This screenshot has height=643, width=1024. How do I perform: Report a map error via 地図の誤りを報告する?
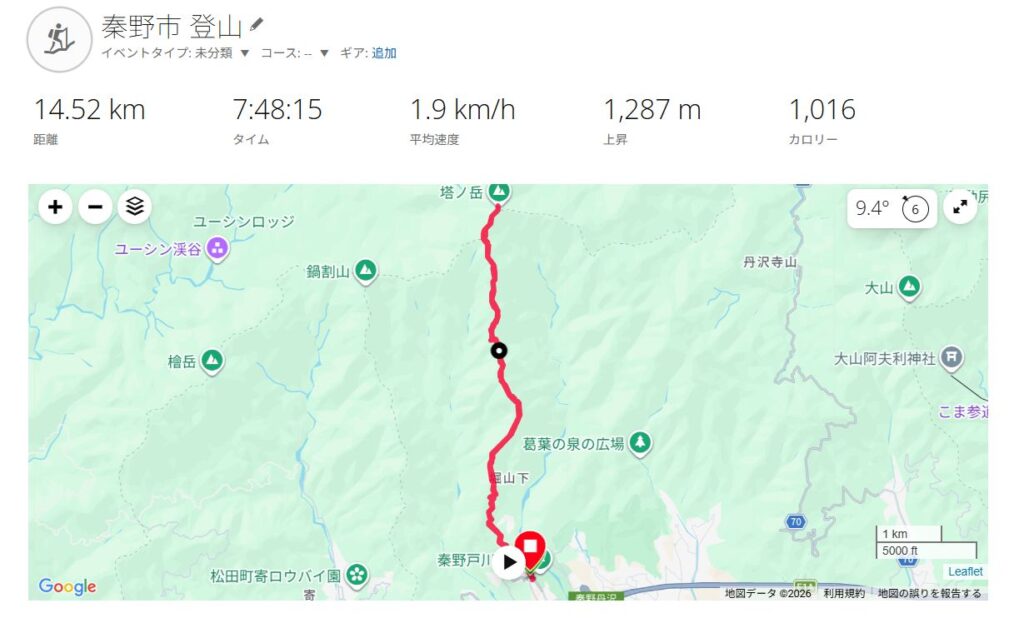coord(929,593)
